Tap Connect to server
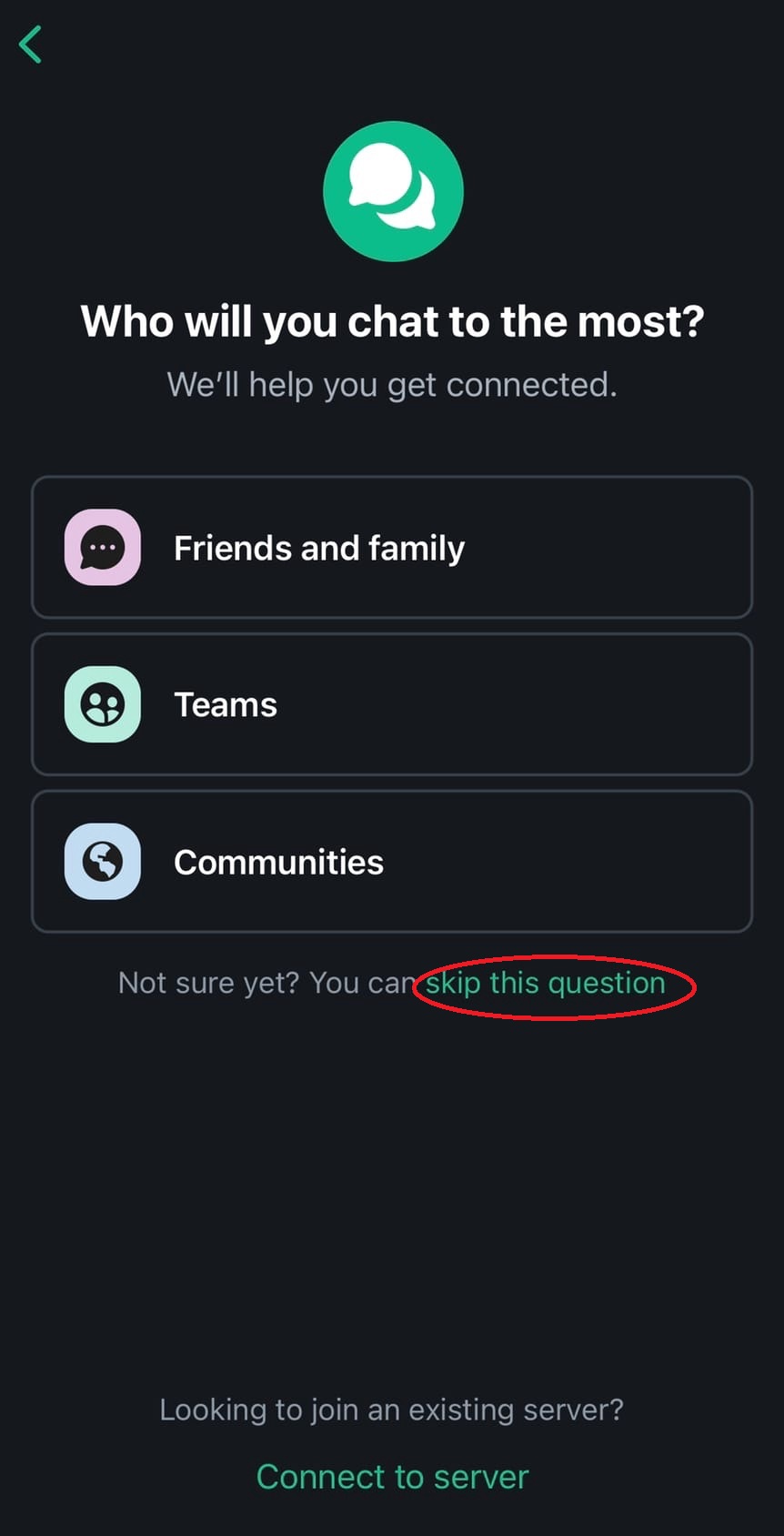 [x=392, y=1476]
